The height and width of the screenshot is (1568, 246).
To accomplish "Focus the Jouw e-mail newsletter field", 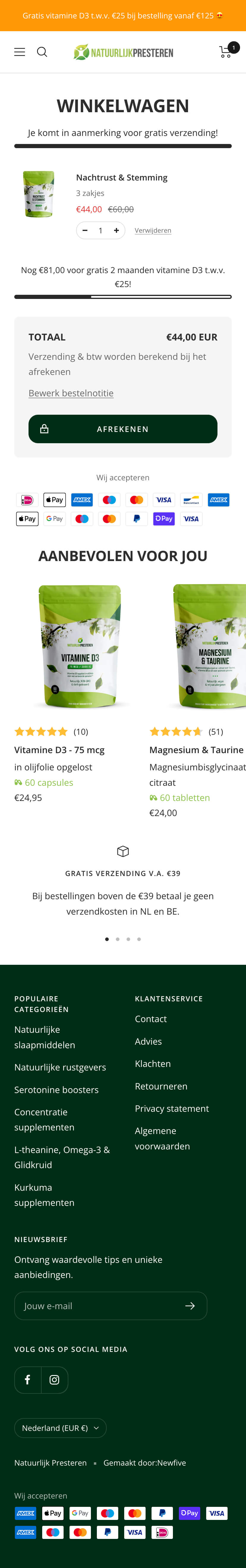I will pyautogui.click(x=97, y=1306).
